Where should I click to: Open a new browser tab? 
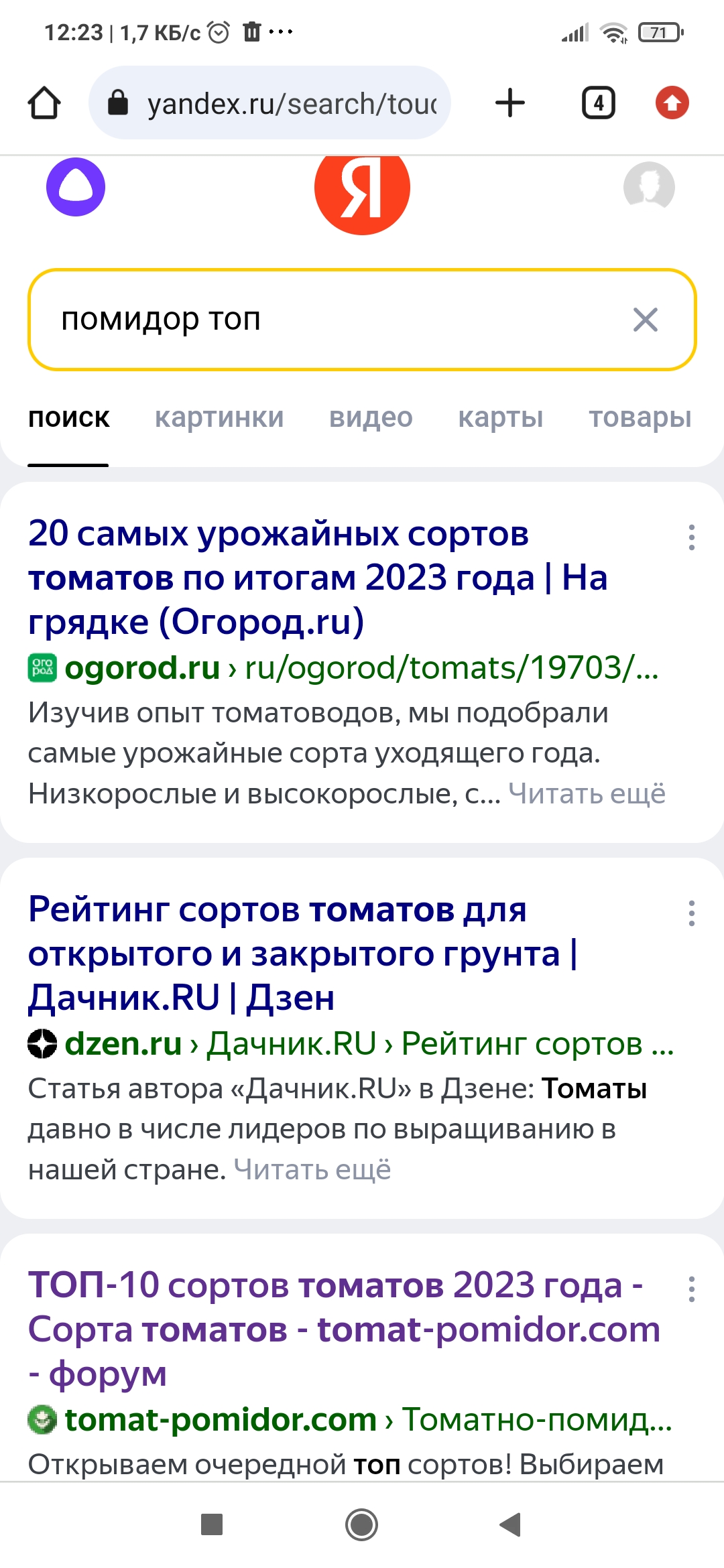pos(510,103)
